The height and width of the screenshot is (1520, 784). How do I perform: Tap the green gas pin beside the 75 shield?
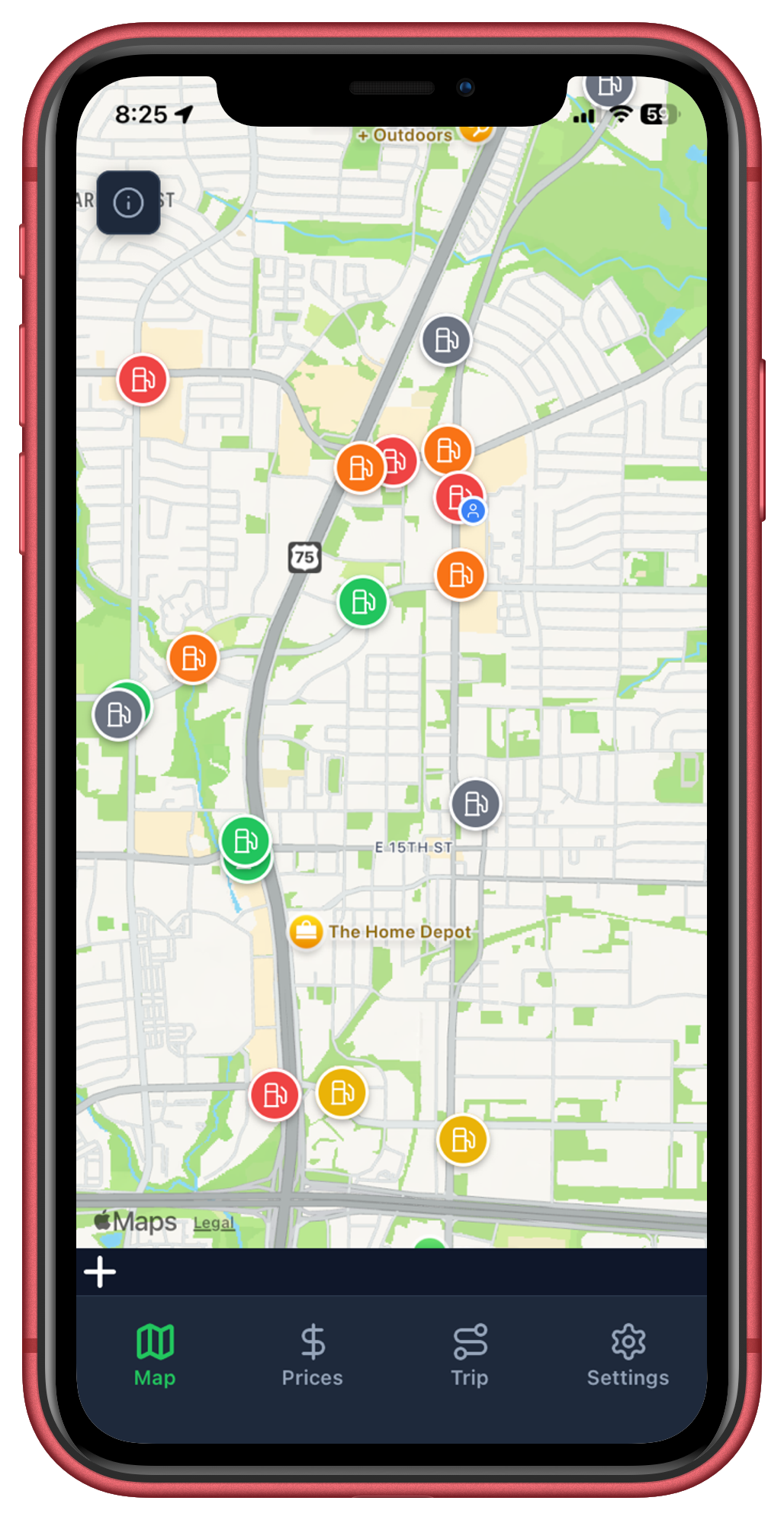[x=362, y=602]
